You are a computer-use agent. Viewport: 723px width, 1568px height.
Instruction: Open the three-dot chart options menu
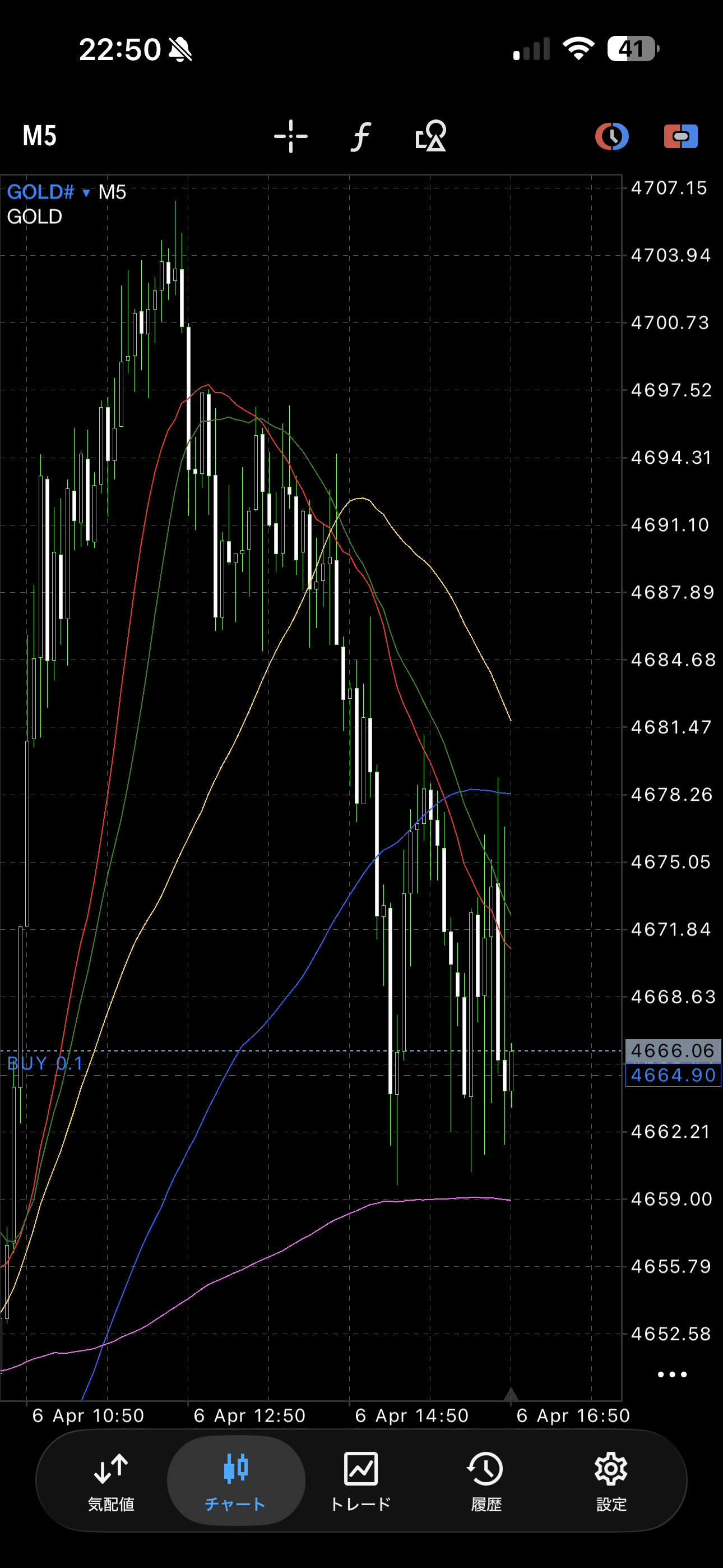click(672, 1375)
